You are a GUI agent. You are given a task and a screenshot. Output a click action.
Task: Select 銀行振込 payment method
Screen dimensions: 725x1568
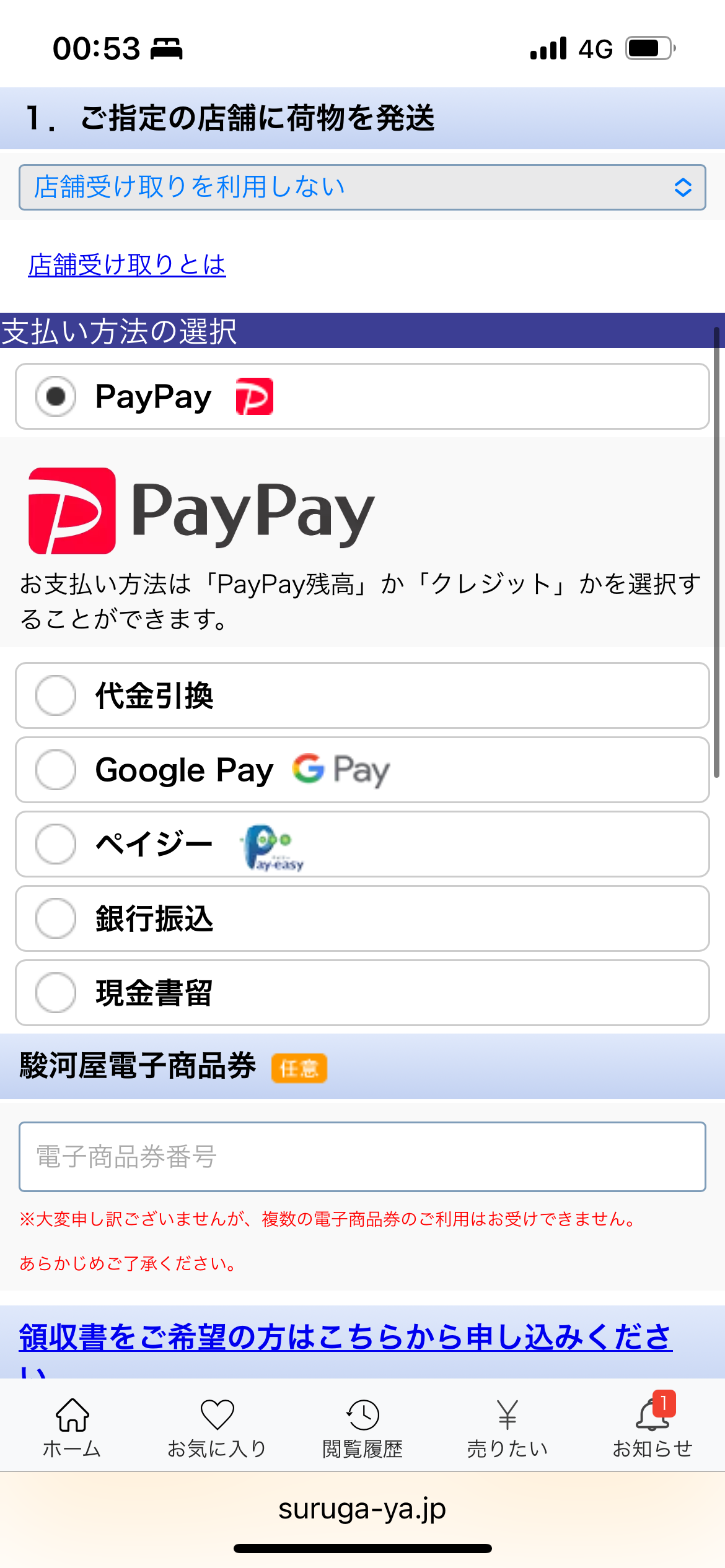pyautogui.click(x=56, y=918)
